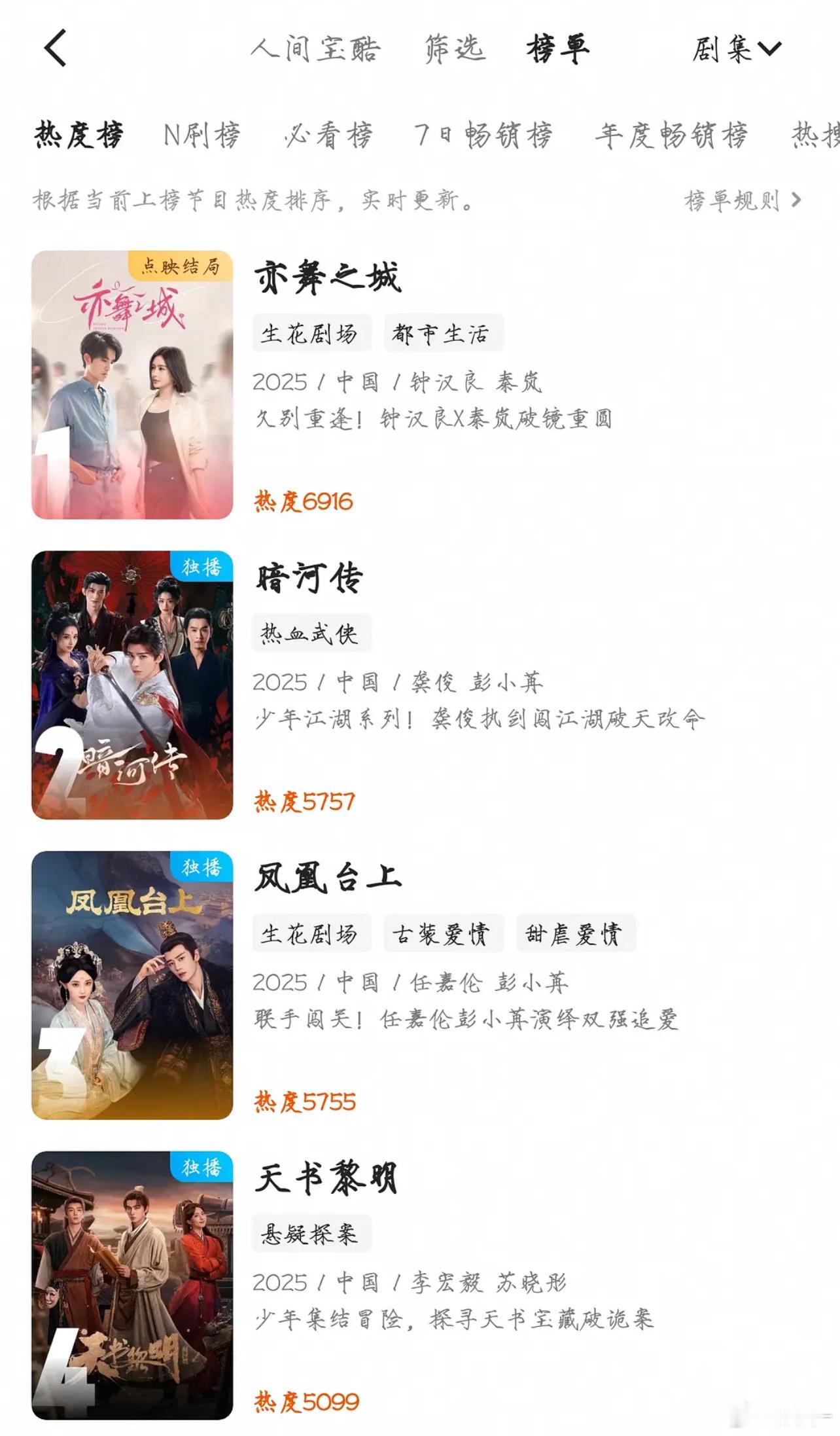The height and width of the screenshot is (1436, 840).
Task: Tap the 甜虐爱情 tag on 凤凰台上
Action: (x=574, y=934)
